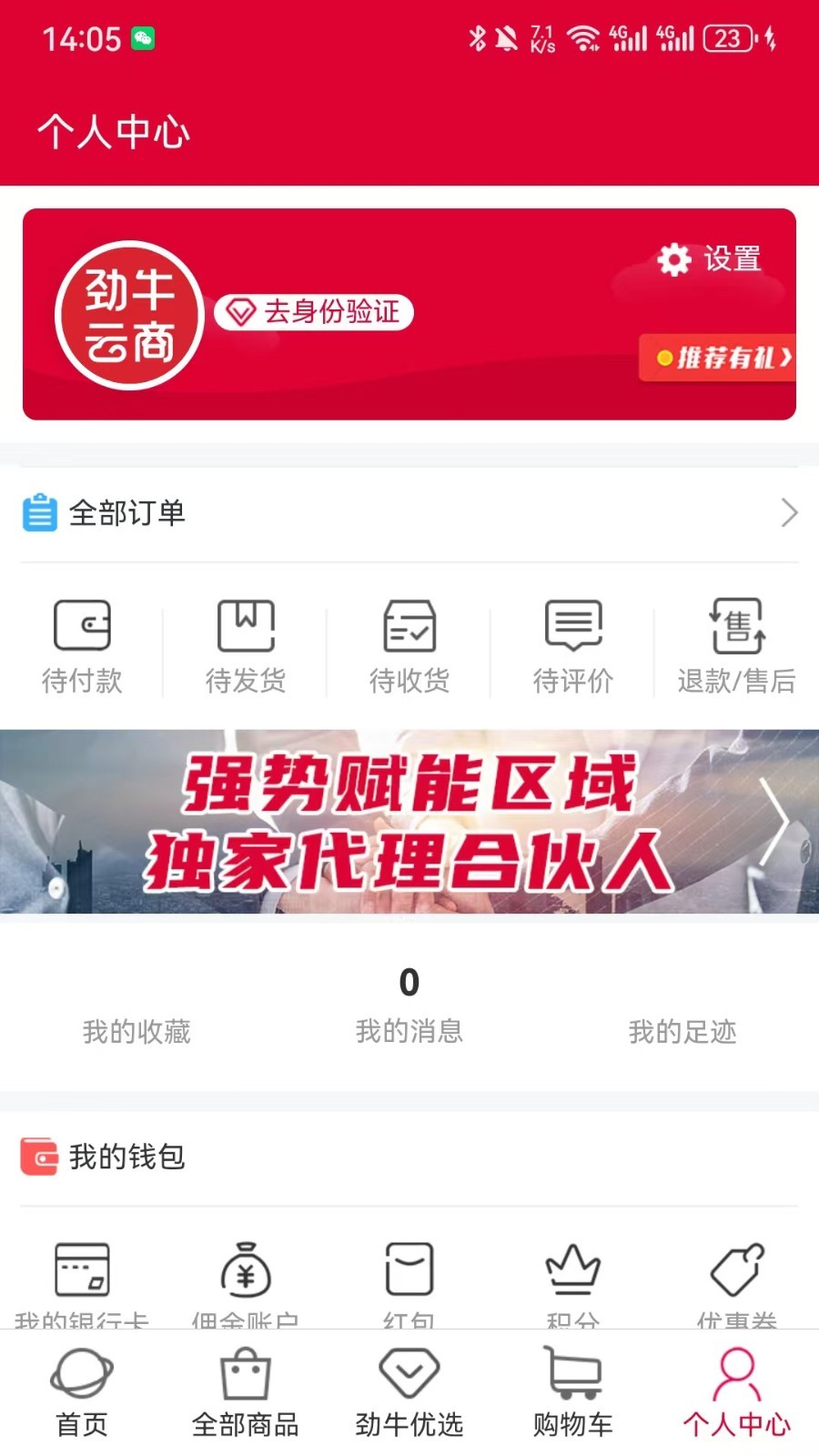Switch to the 购物车 tab
819x1456 pixels.
click(x=573, y=1392)
